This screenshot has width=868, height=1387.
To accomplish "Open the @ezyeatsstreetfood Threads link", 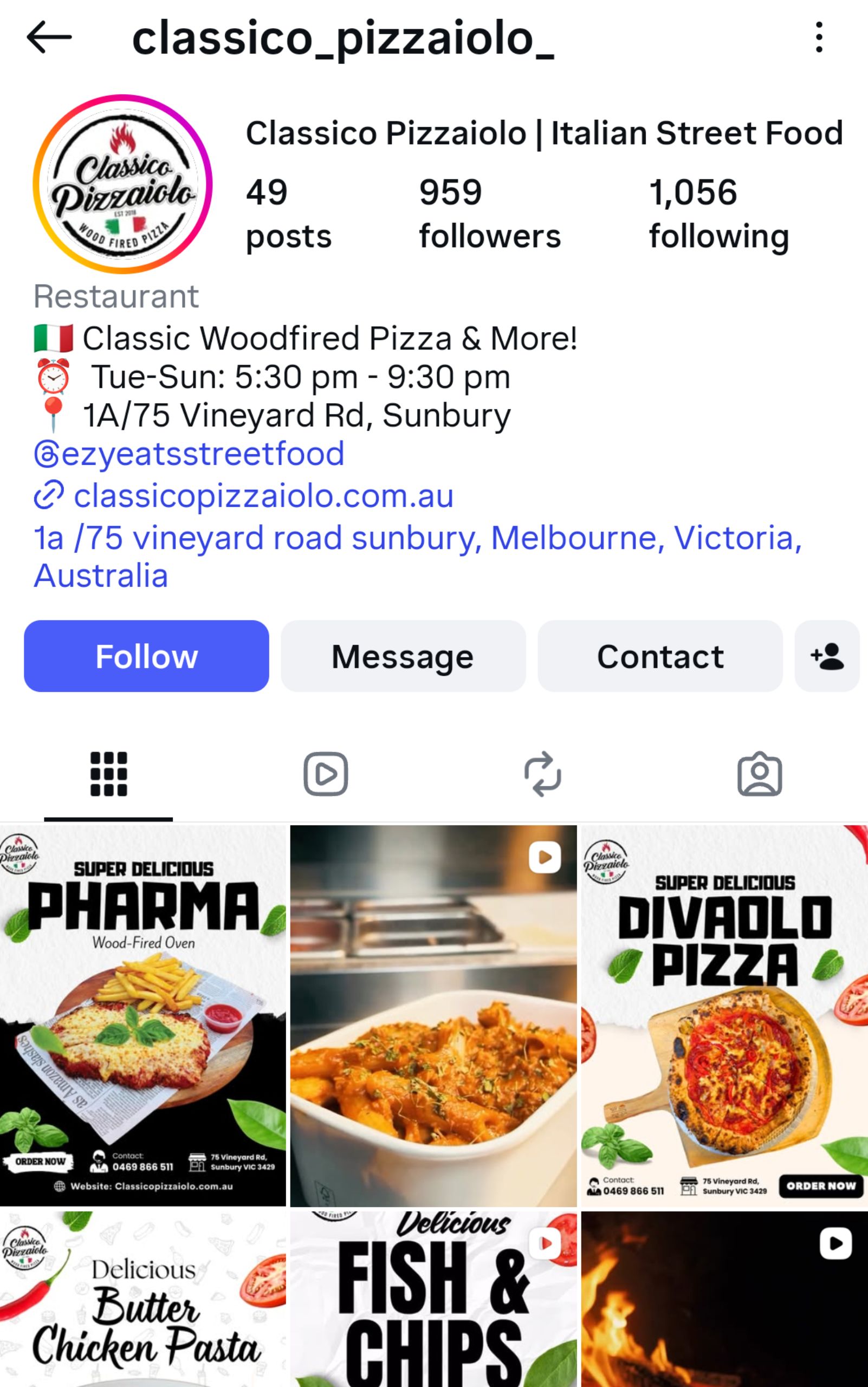I will point(190,454).
